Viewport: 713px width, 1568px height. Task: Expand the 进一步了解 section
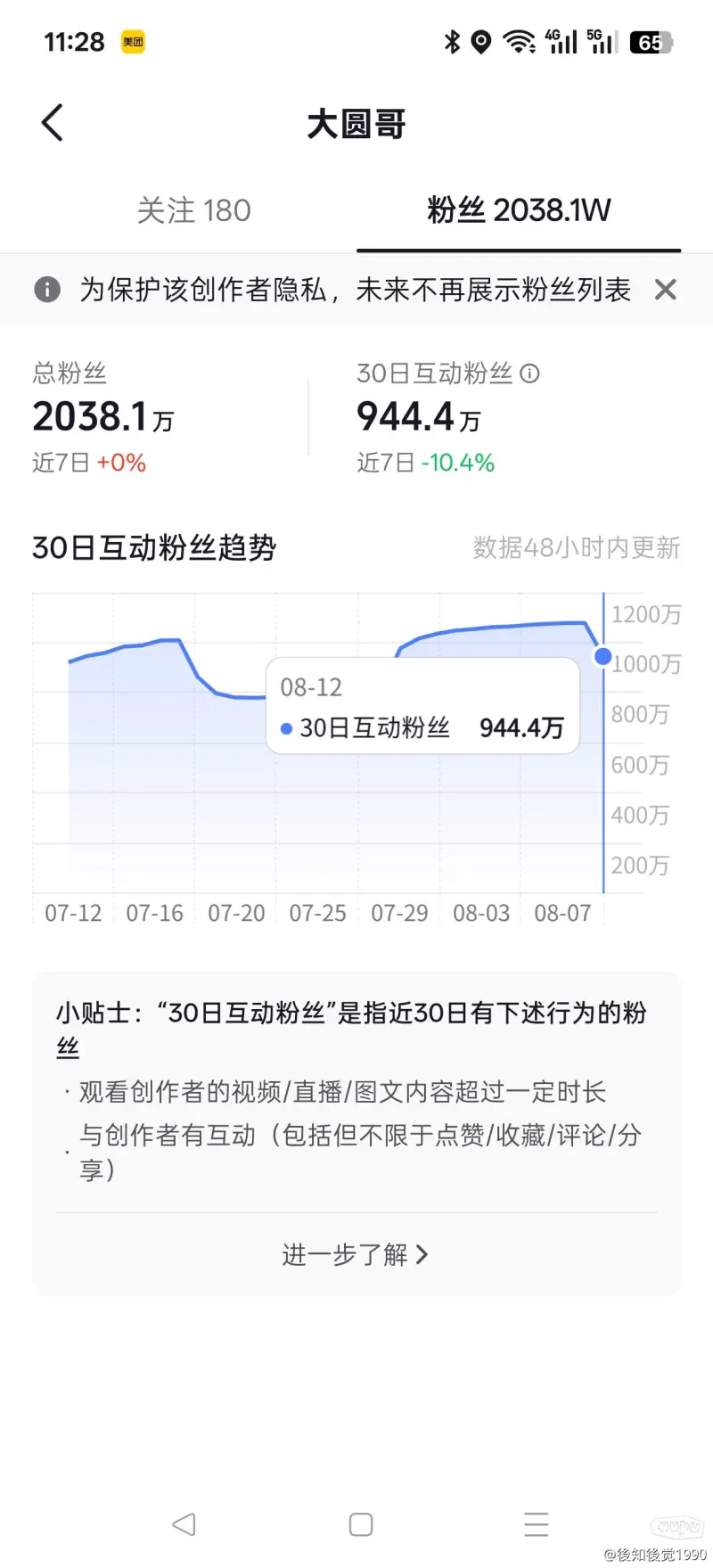pyautogui.click(x=356, y=1254)
